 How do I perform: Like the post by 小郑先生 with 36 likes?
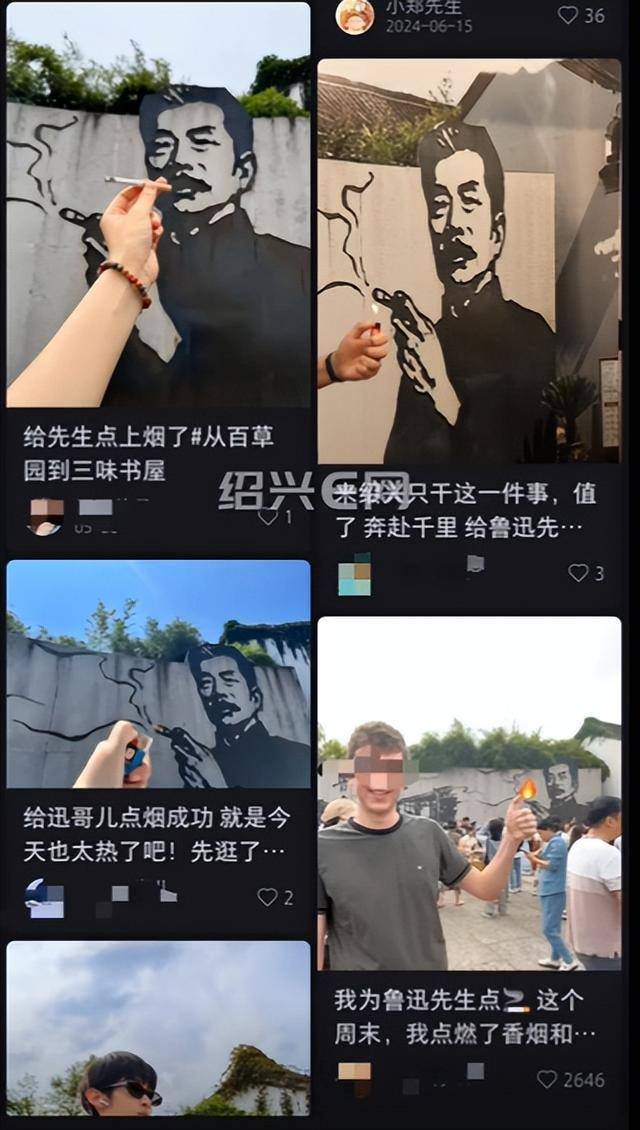tap(568, 15)
